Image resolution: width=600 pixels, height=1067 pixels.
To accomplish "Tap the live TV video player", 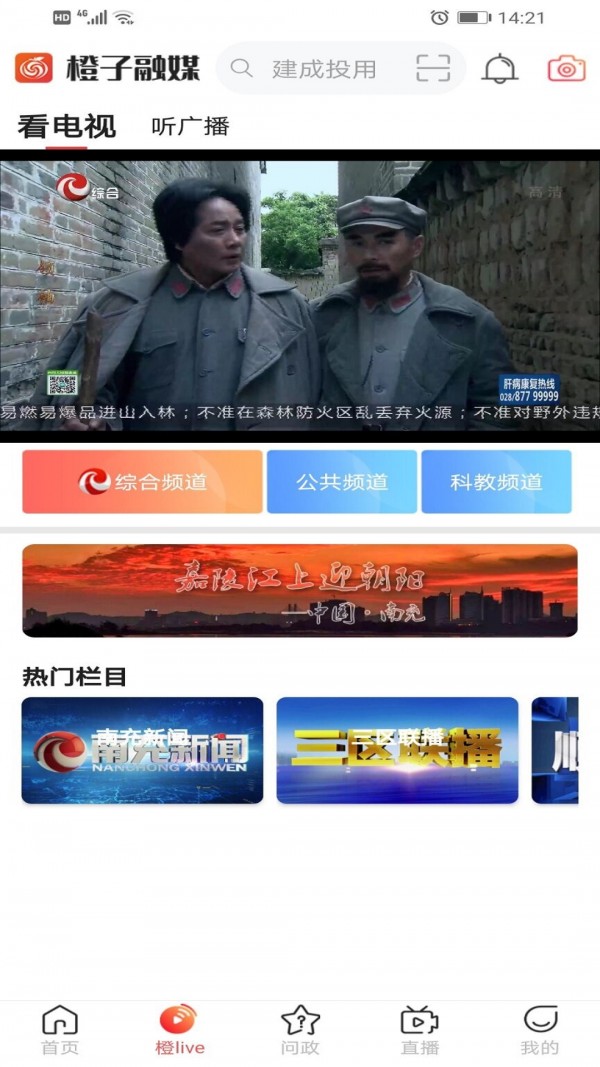I will tap(300, 296).
